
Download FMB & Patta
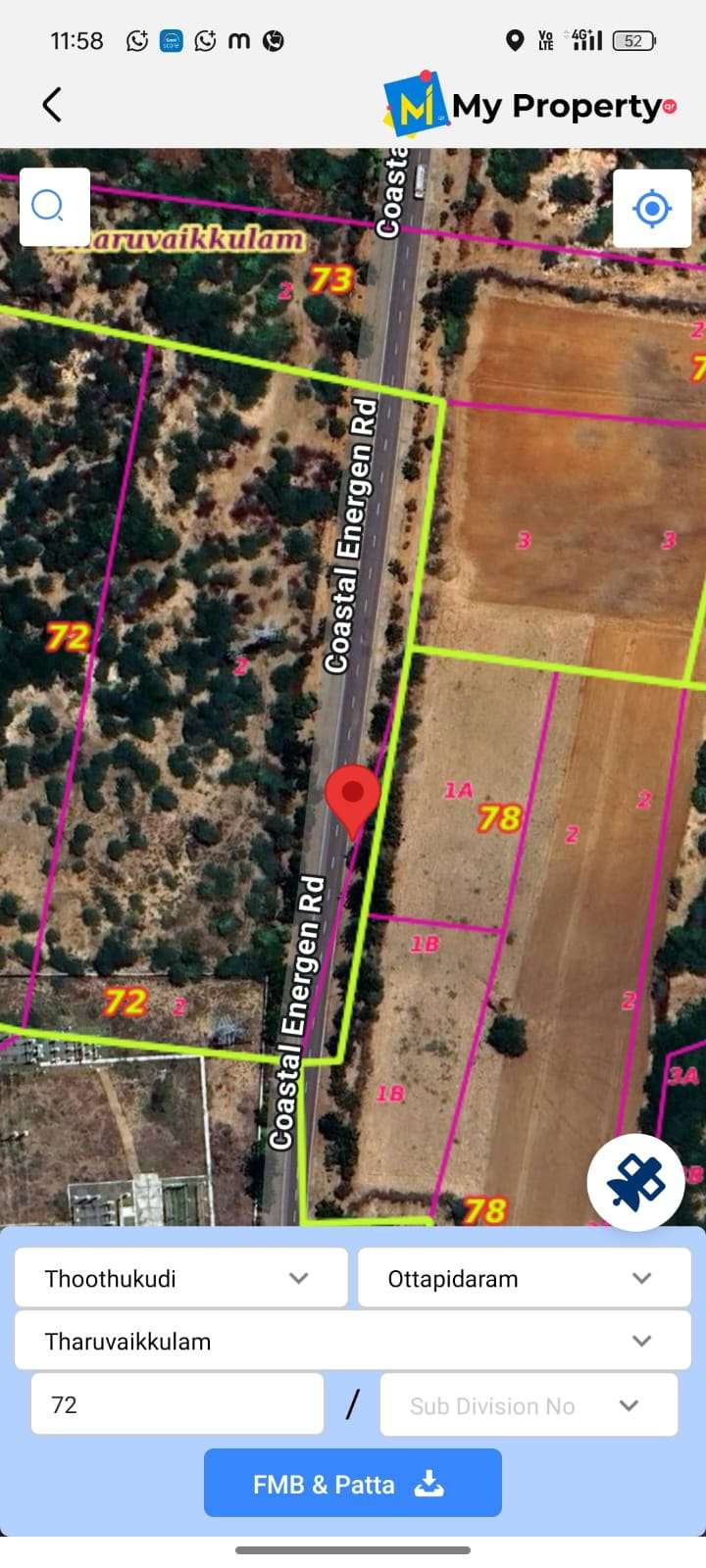point(353,1483)
